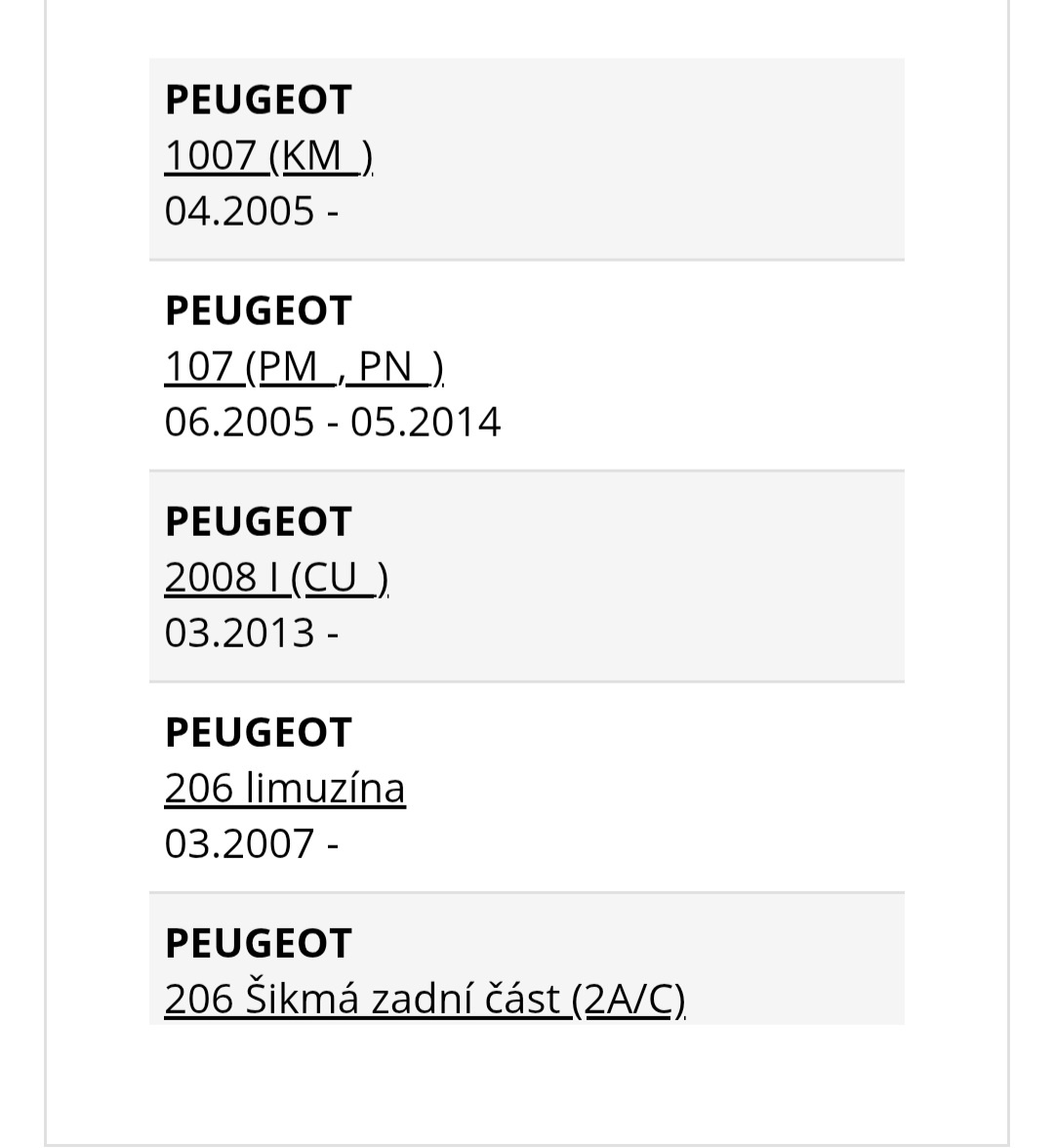Open the 1007 (KM_) model link
Screen dimensions: 1054x1148
click(x=268, y=155)
